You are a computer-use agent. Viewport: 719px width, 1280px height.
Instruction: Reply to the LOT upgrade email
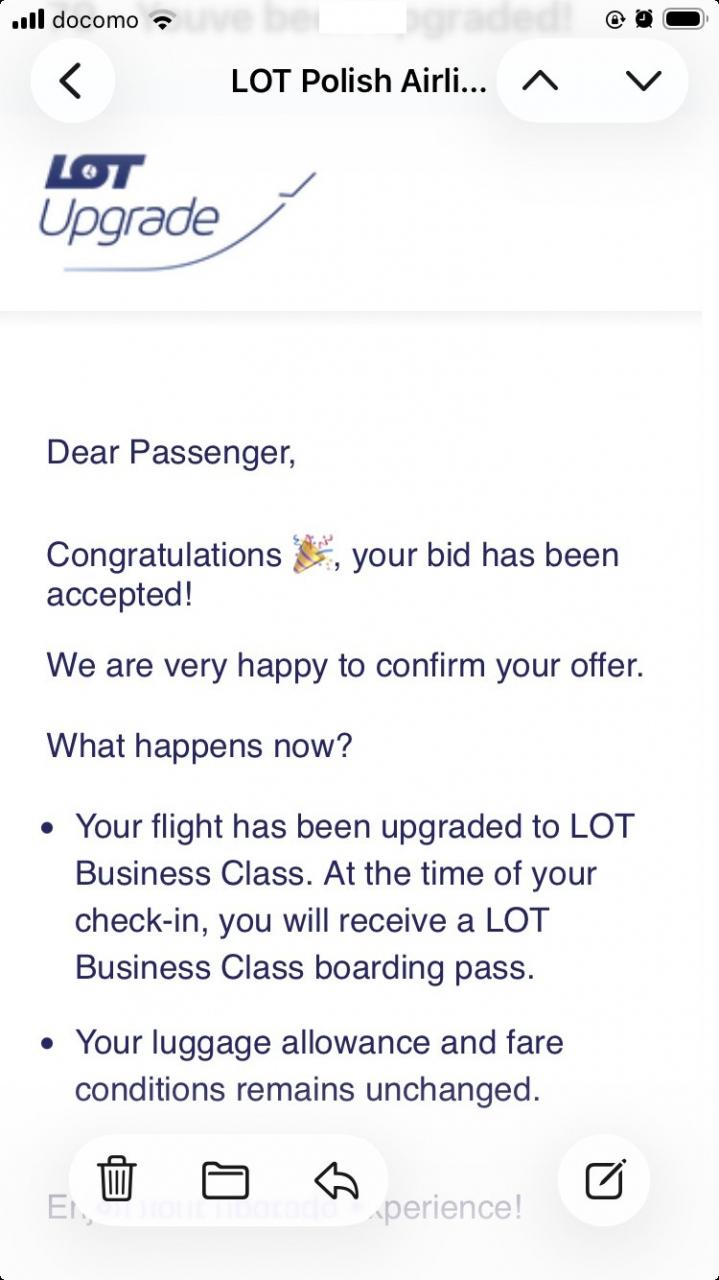coord(336,1180)
